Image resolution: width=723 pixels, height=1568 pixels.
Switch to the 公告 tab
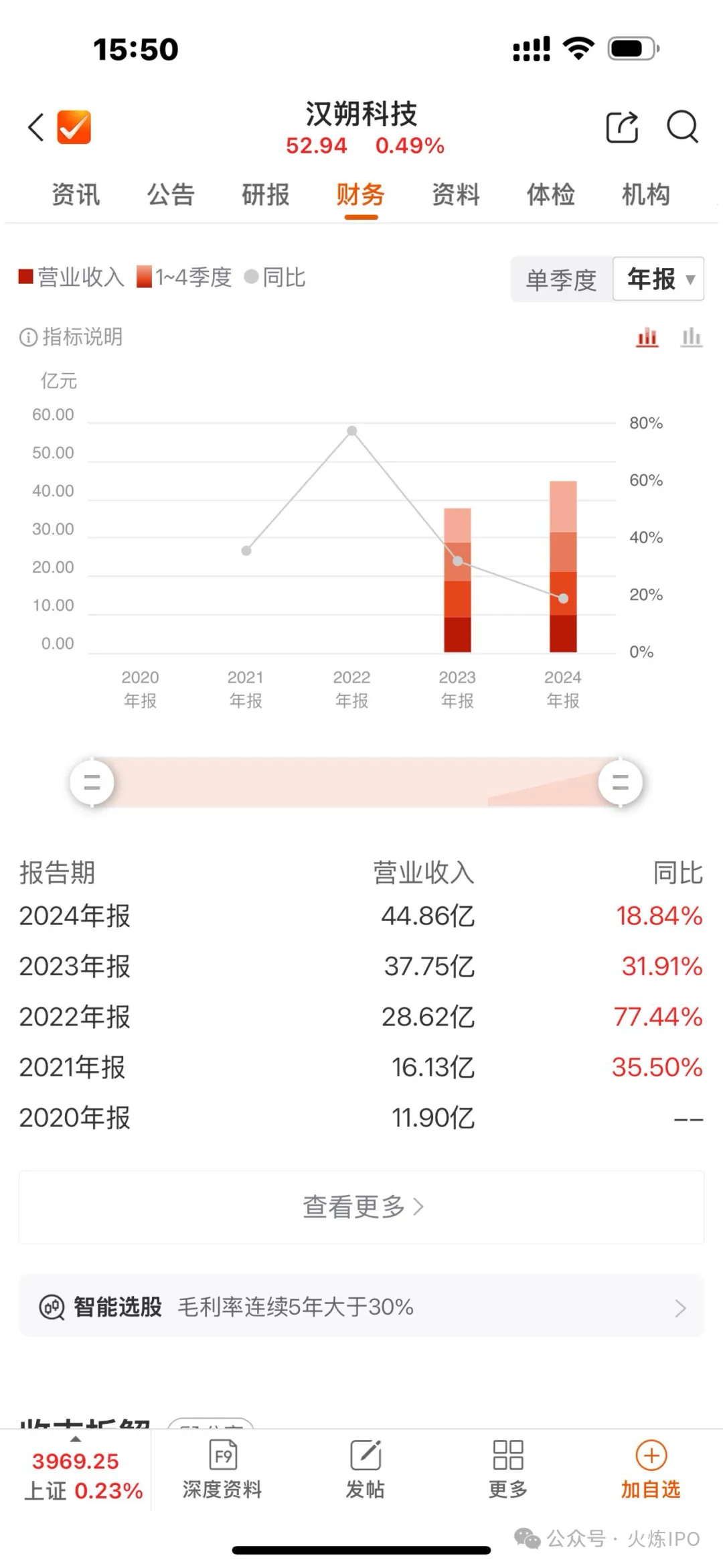pyautogui.click(x=171, y=194)
